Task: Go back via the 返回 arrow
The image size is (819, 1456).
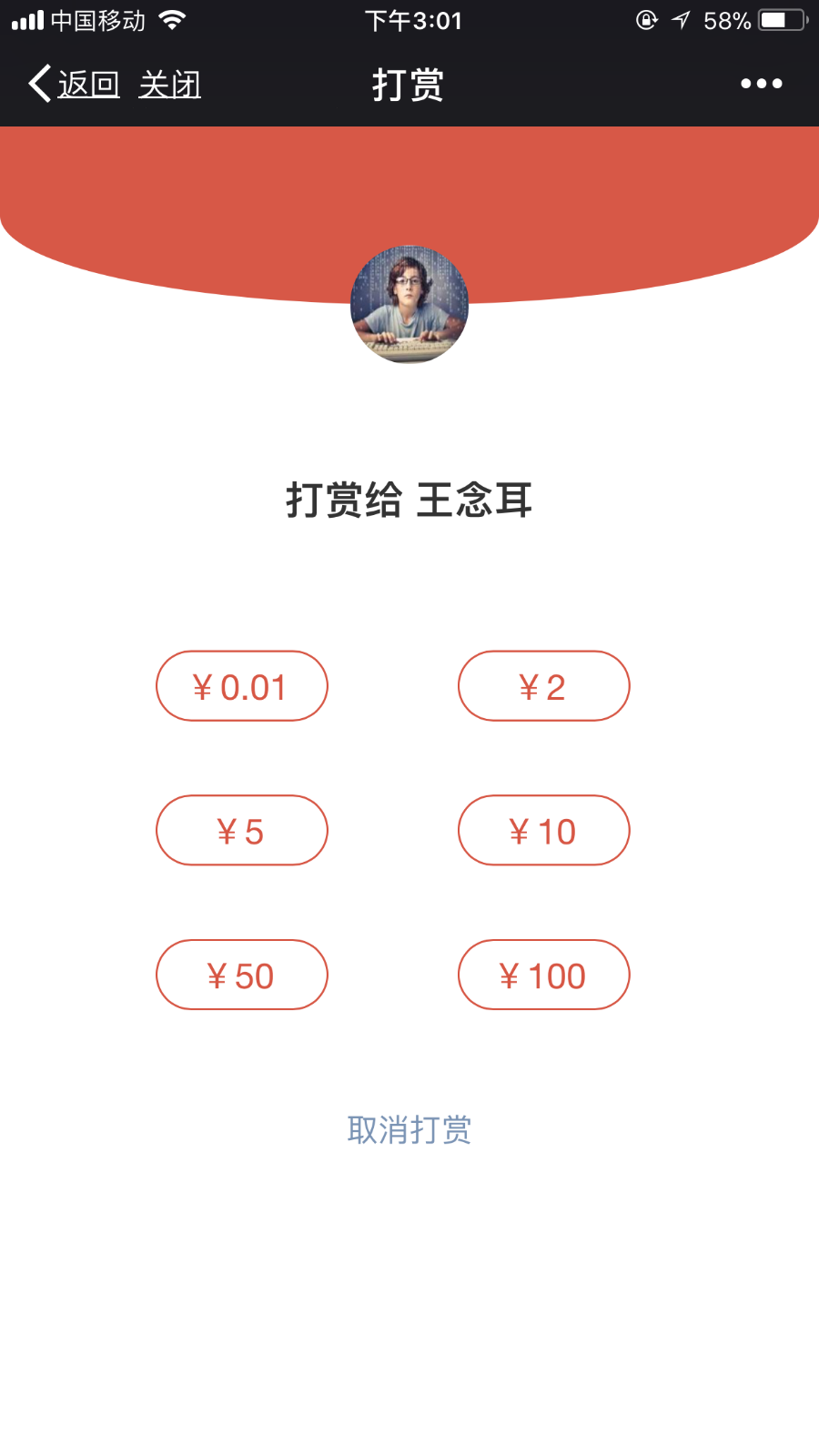Action: (73, 85)
